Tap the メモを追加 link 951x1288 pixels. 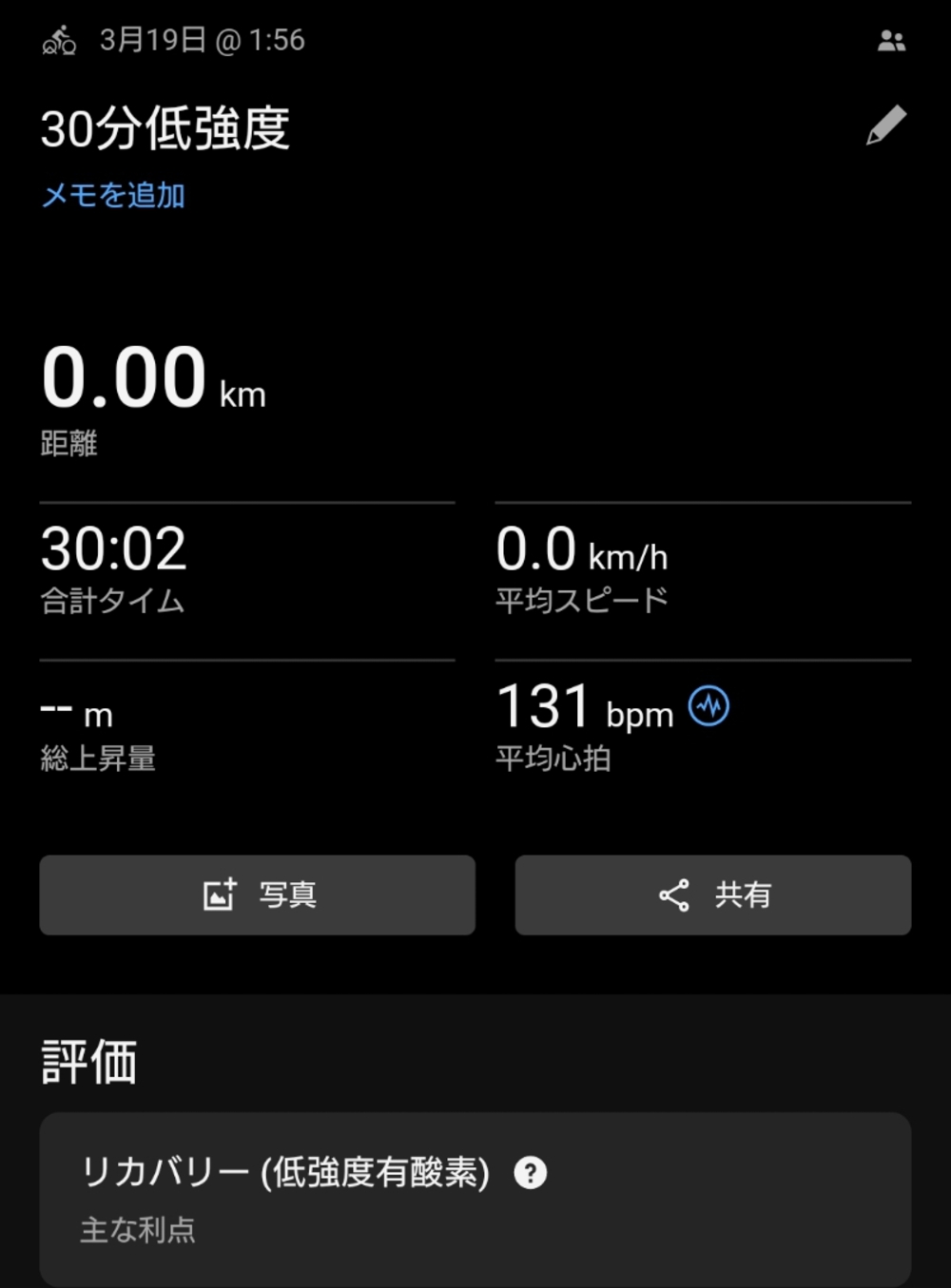click(113, 196)
